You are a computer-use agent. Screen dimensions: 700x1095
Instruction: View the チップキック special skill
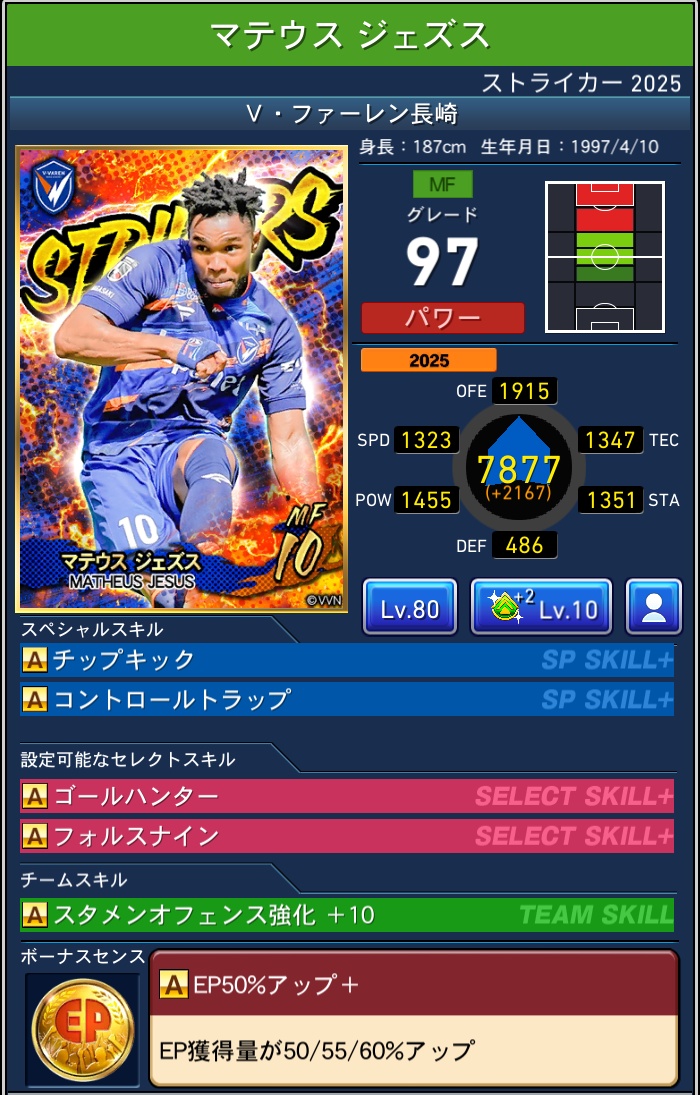coord(346,661)
